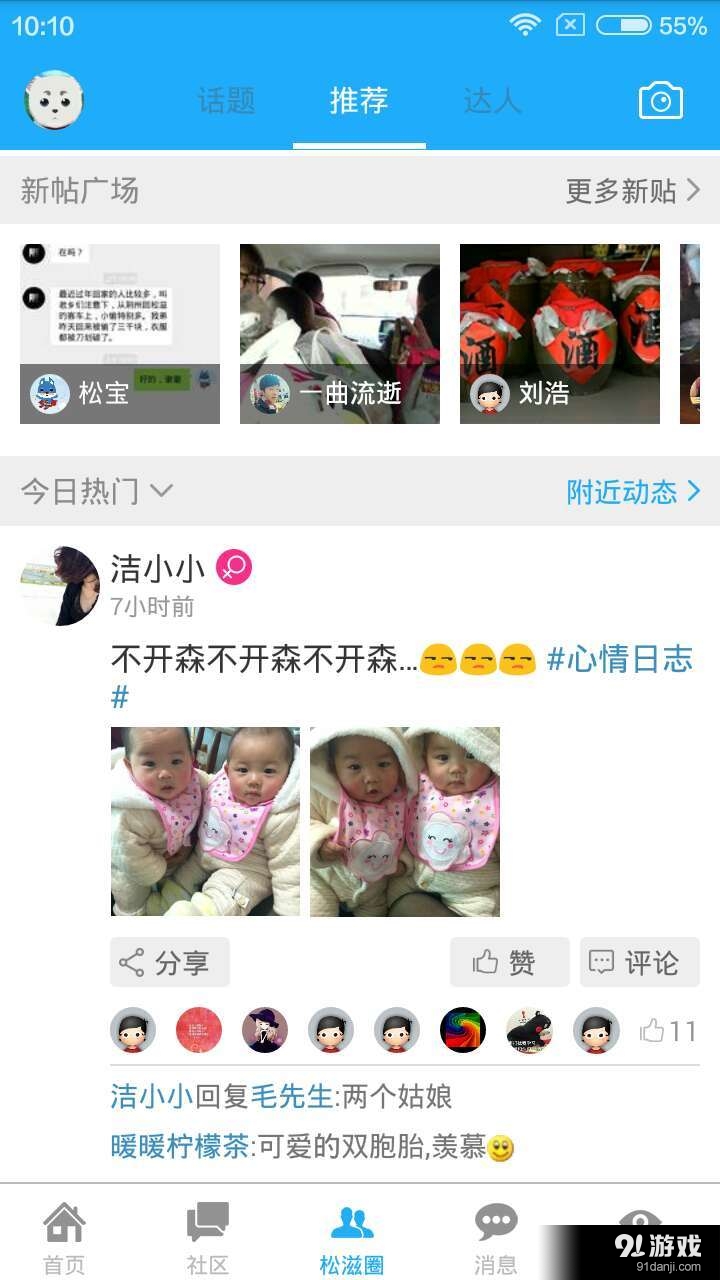Screen dimensions: 720x1280
Task: Like 洁小小's post with 赞
Action: point(509,962)
